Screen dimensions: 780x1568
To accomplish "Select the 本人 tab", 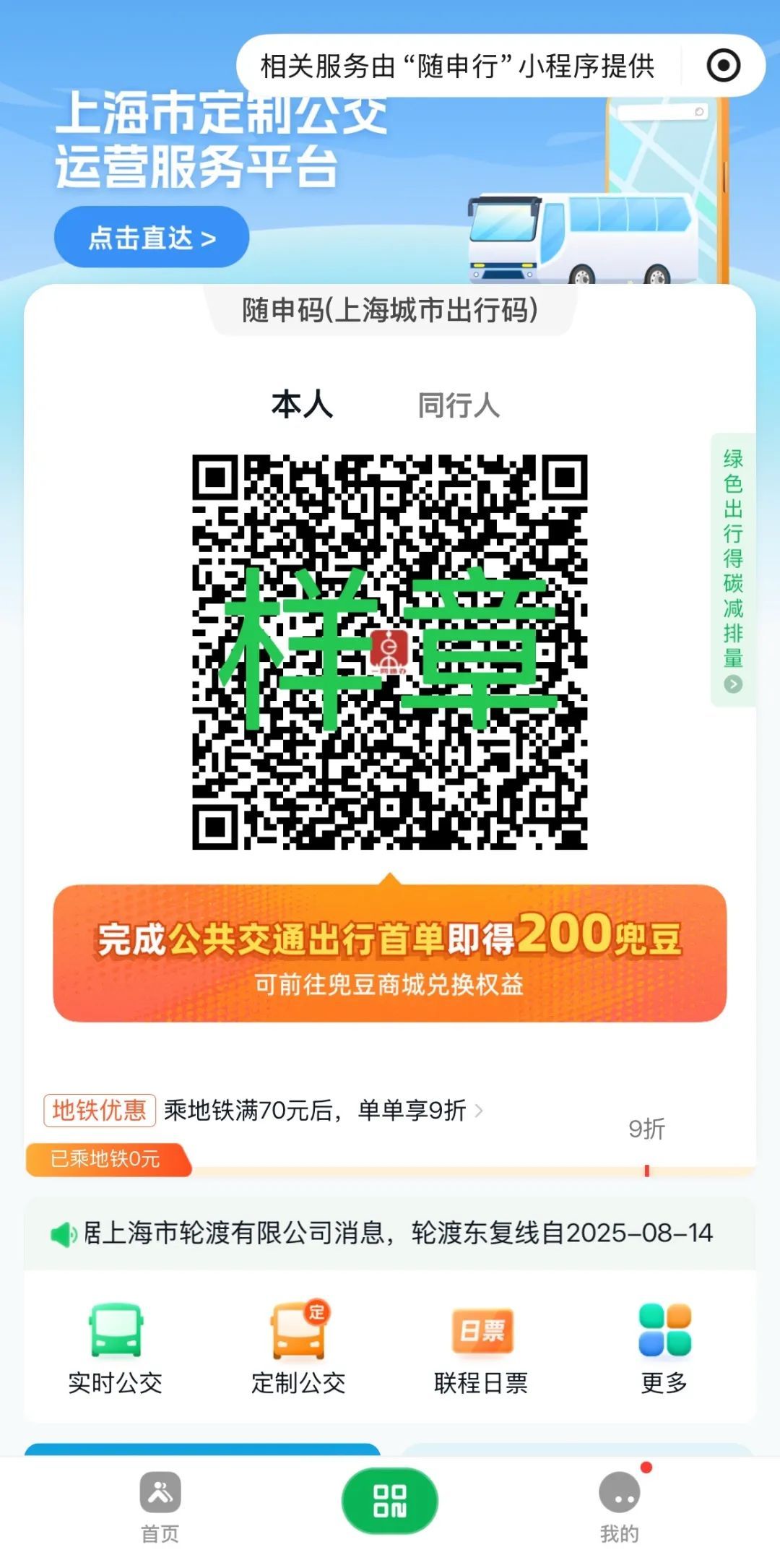I will click(x=302, y=405).
